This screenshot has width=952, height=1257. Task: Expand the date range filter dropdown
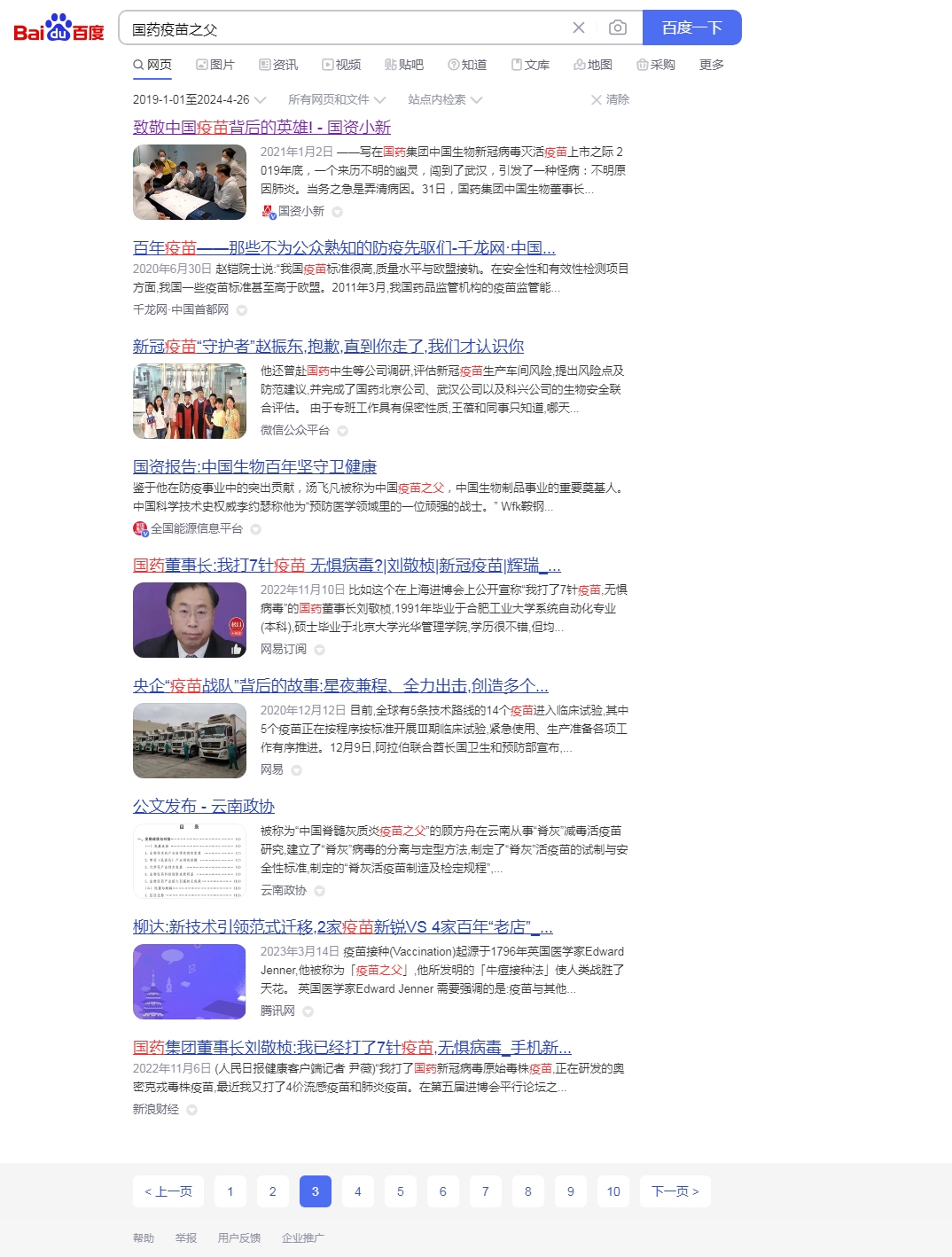pos(199,99)
